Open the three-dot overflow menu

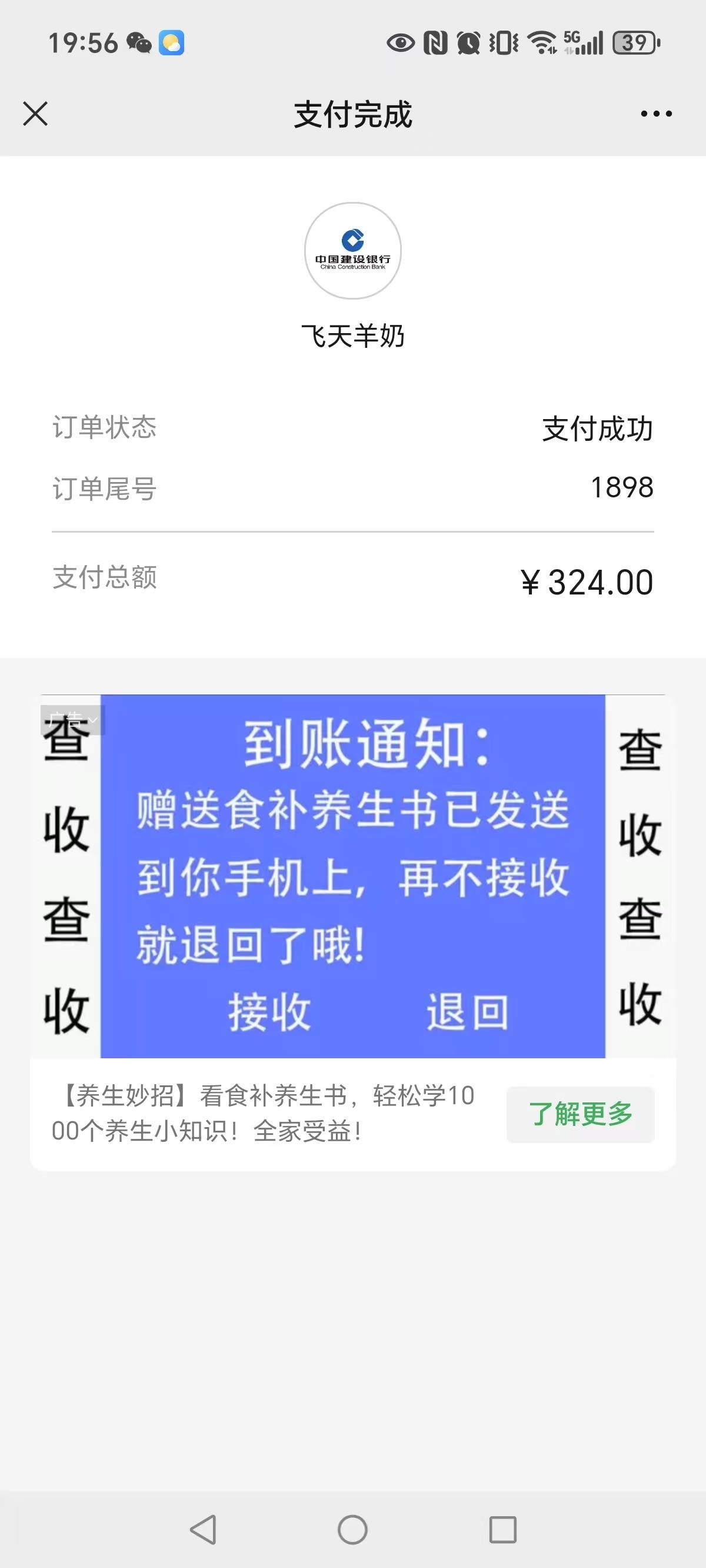click(656, 114)
